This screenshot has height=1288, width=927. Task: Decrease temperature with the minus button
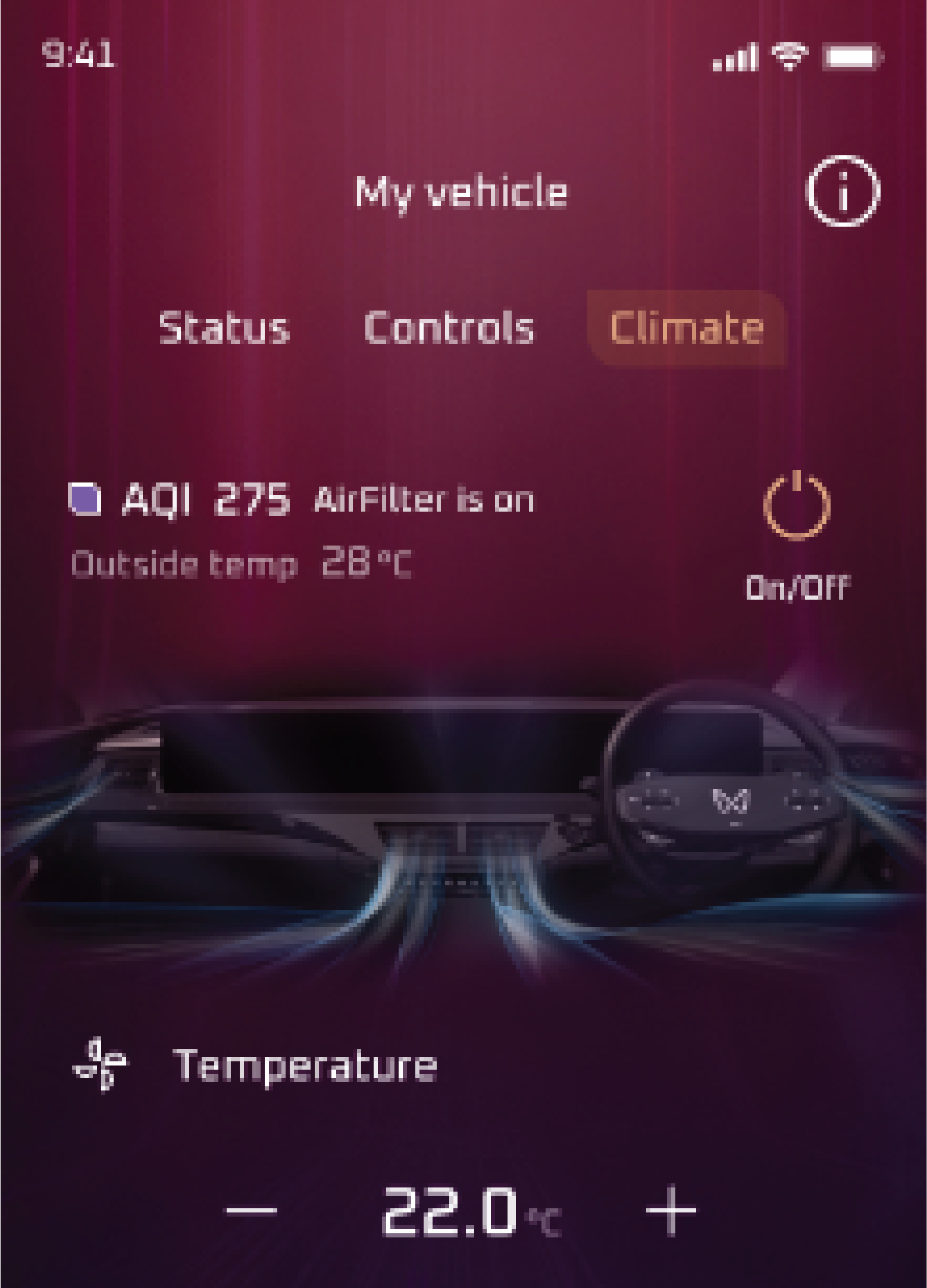(252, 1210)
